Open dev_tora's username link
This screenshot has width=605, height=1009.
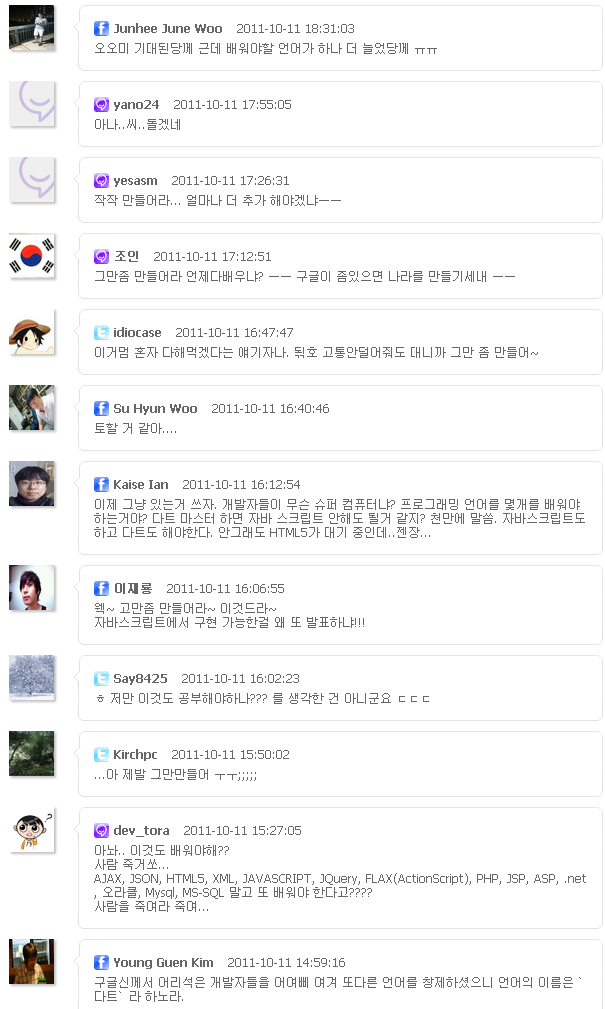coord(141,830)
